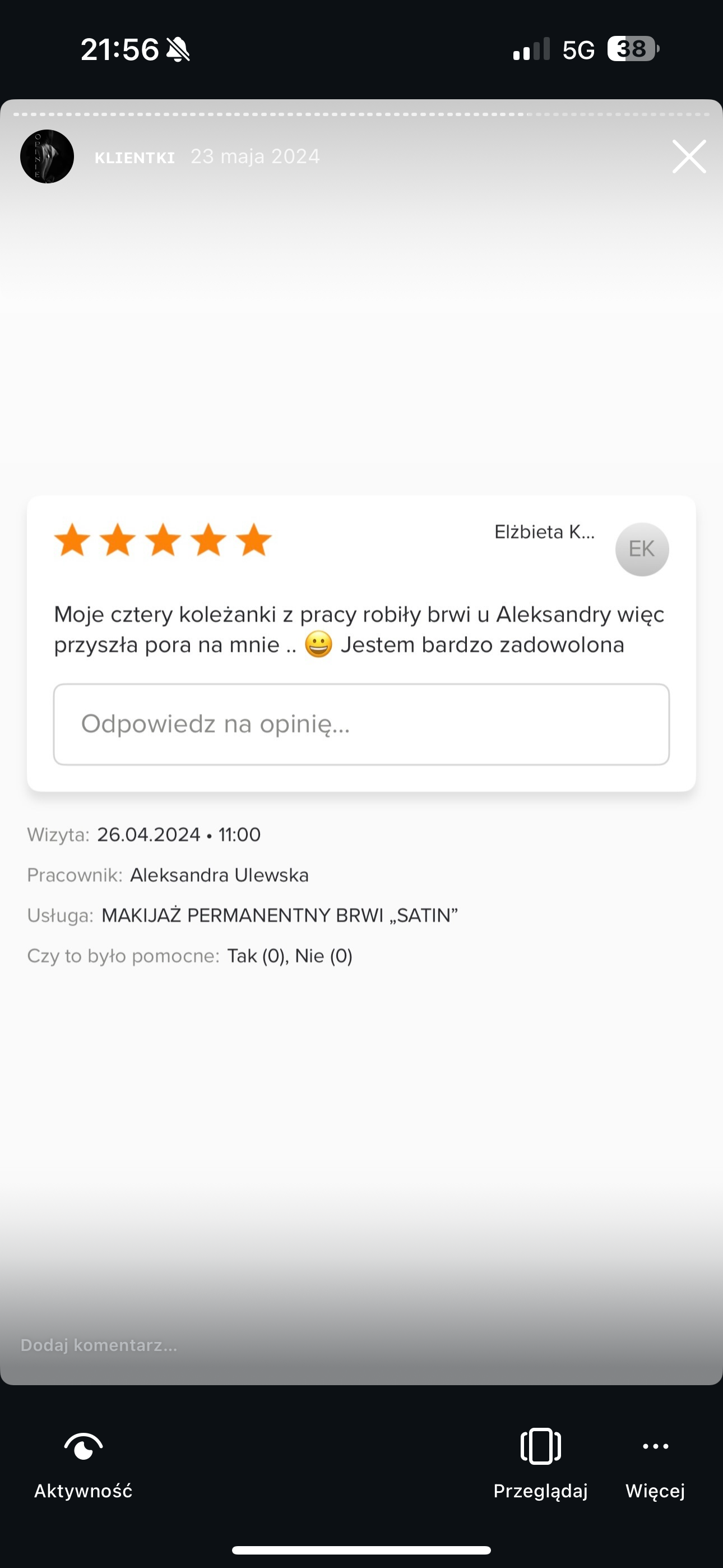Screen dimensions: 723x1568
Task: Close the story highlight viewer
Action: [689, 156]
